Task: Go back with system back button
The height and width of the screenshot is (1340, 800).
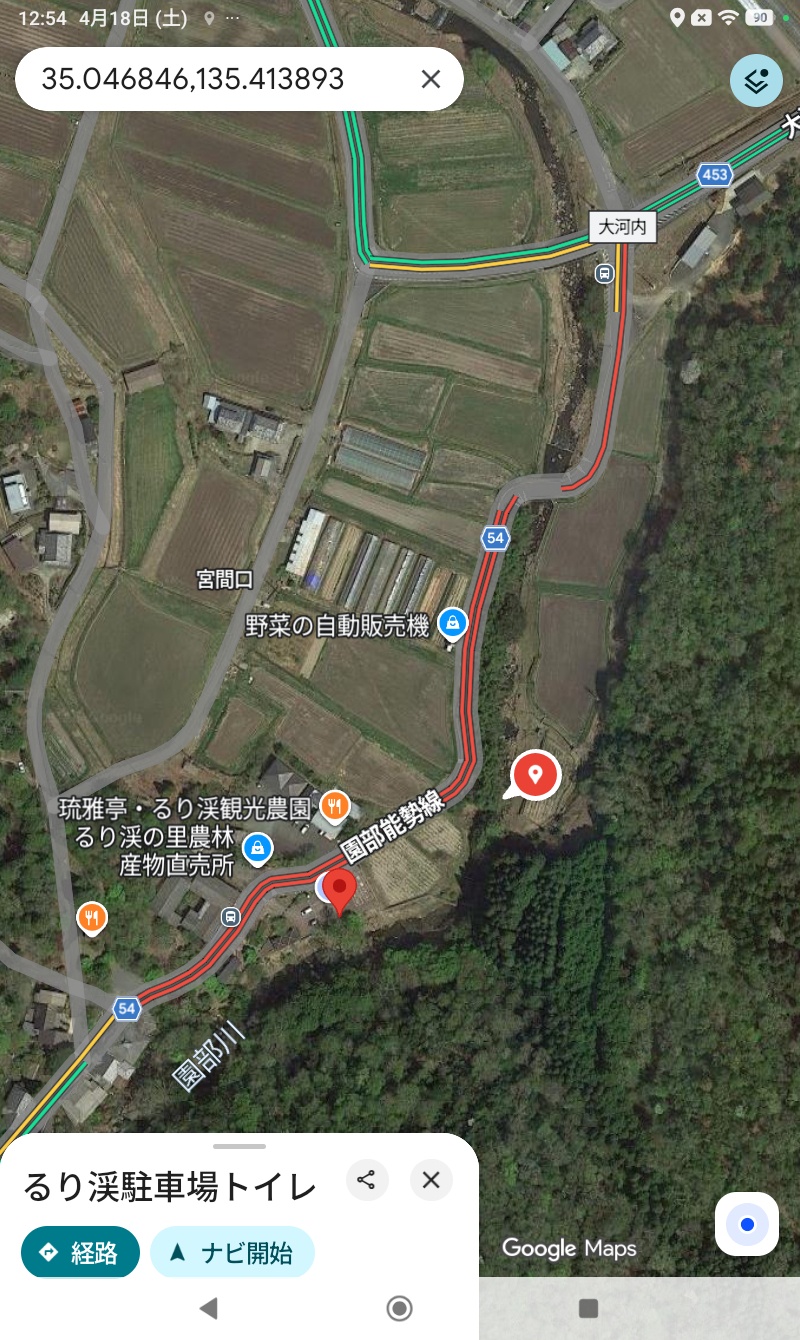Action: pos(208,1308)
